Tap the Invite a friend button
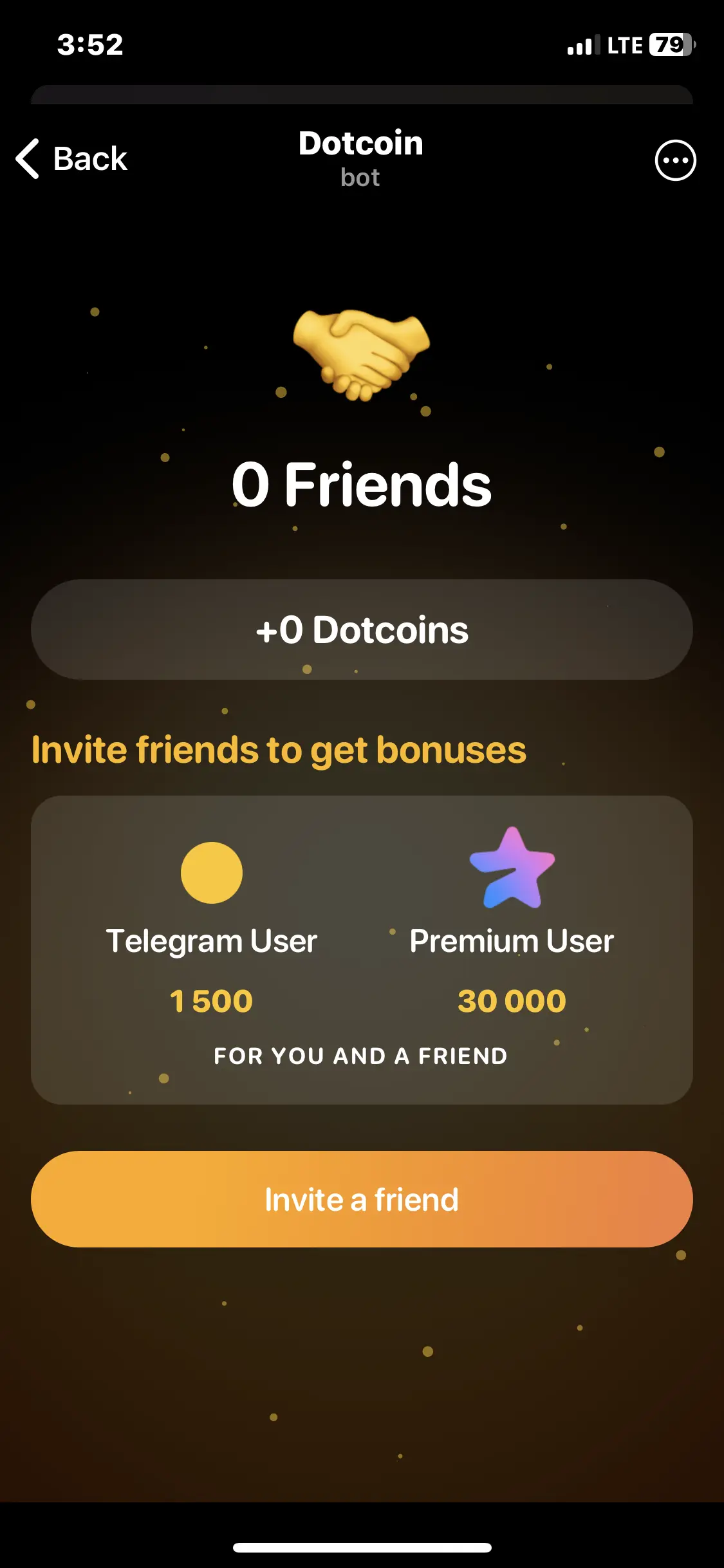 pos(362,1200)
